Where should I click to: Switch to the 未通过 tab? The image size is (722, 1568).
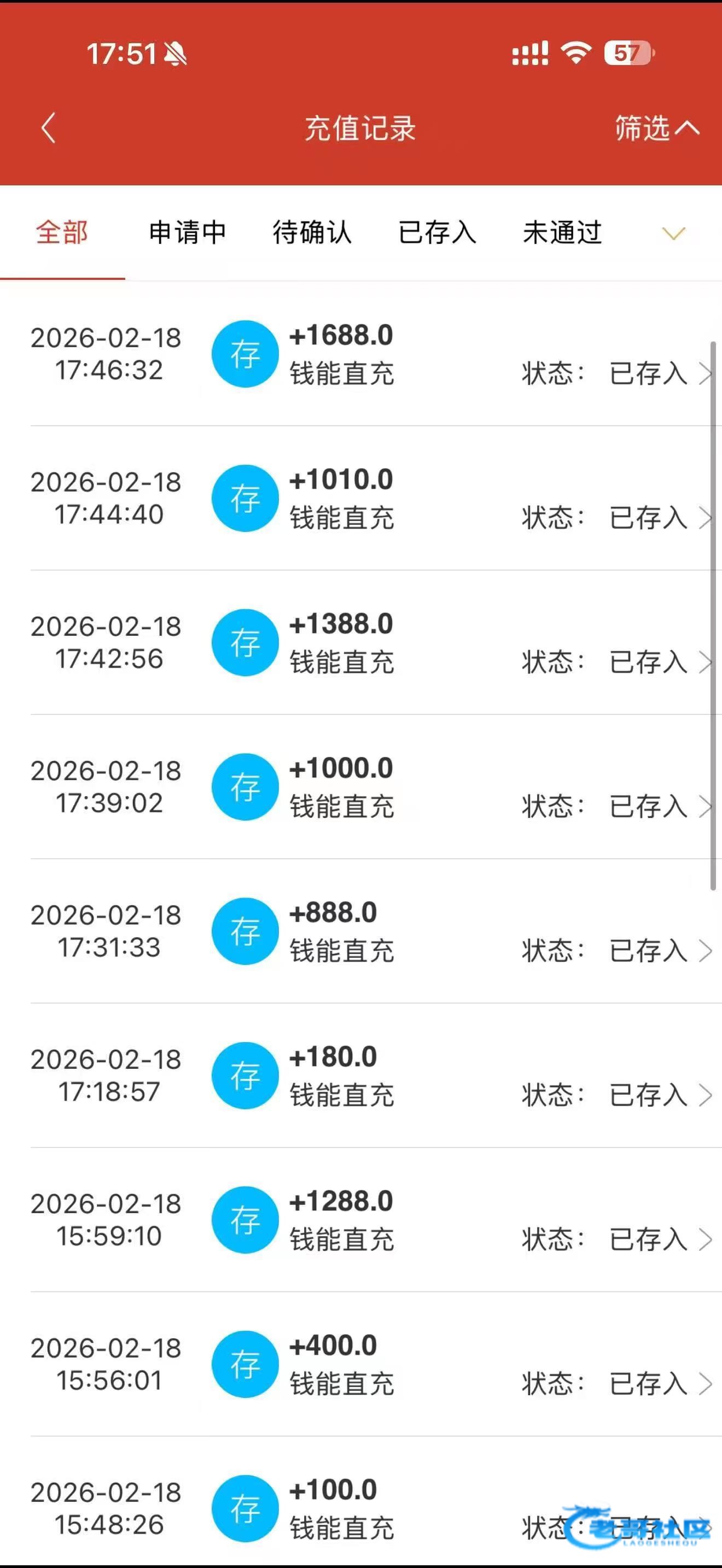point(562,232)
